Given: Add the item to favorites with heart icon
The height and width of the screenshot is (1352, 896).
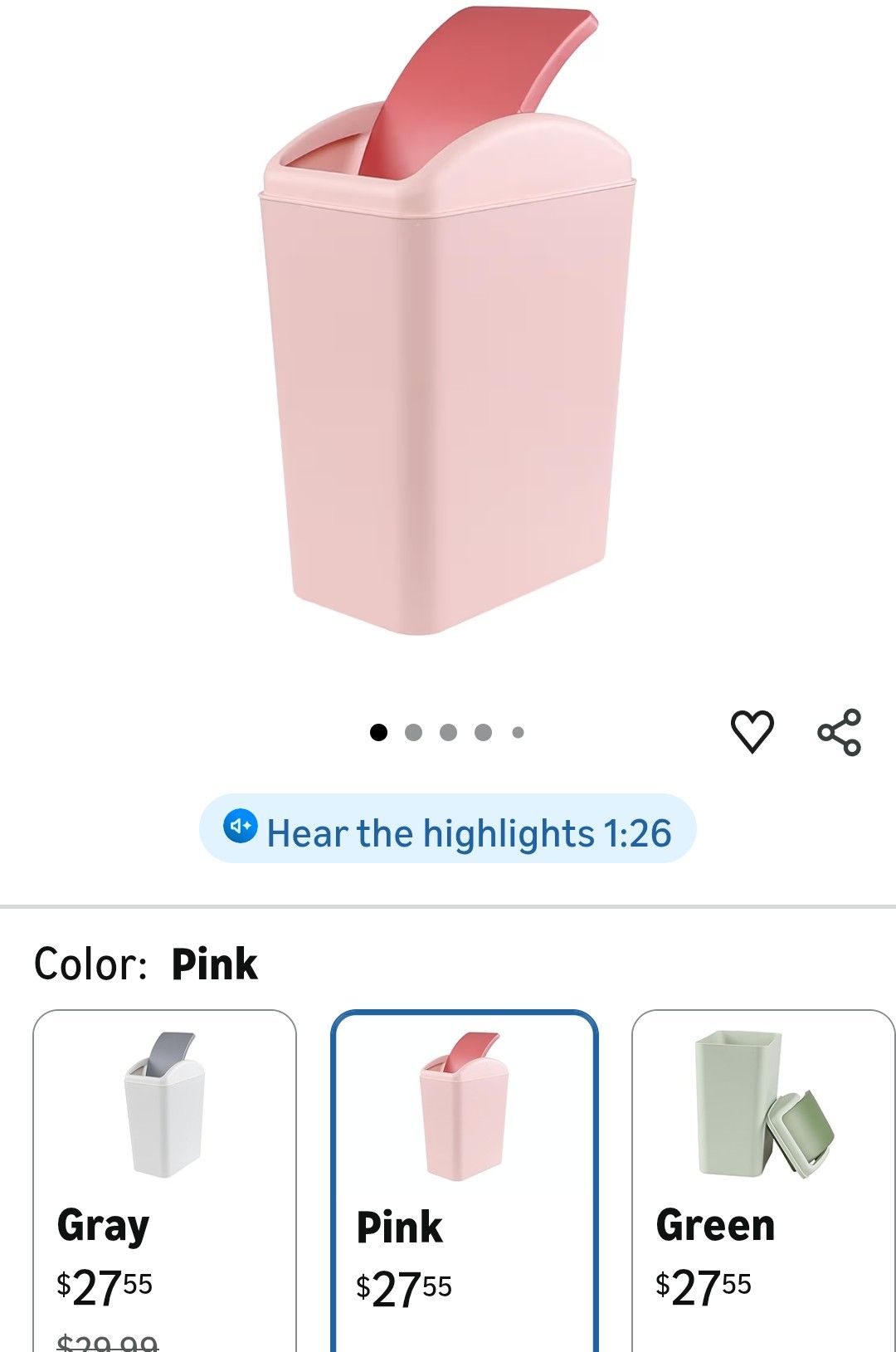Looking at the screenshot, I should point(752,731).
